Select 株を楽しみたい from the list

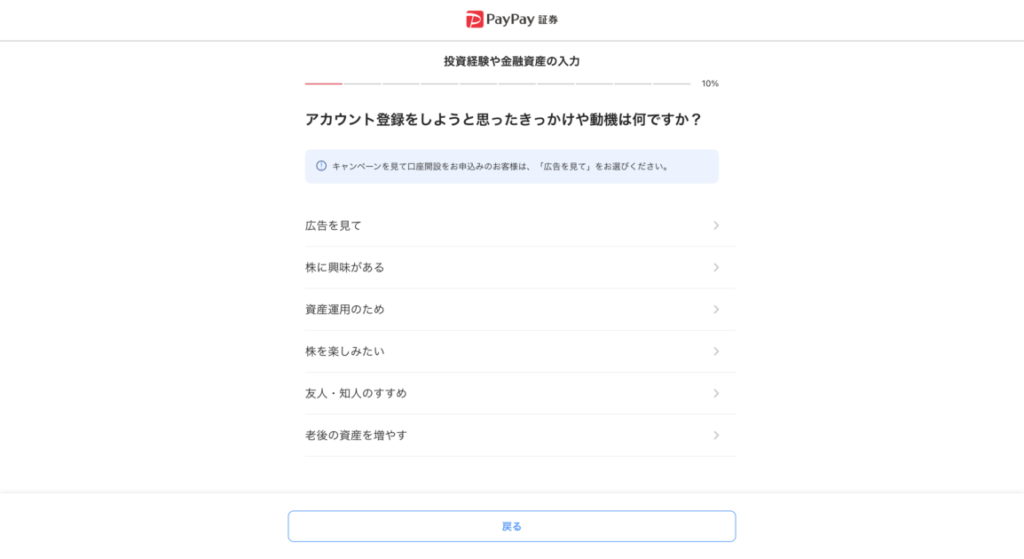click(x=512, y=352)
